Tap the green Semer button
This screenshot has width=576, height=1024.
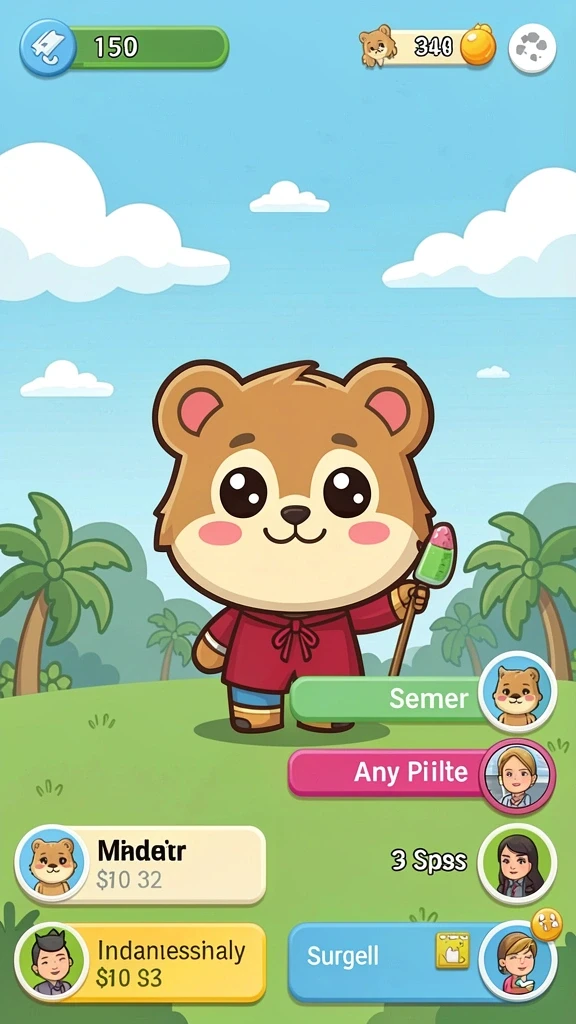(392, 699)
